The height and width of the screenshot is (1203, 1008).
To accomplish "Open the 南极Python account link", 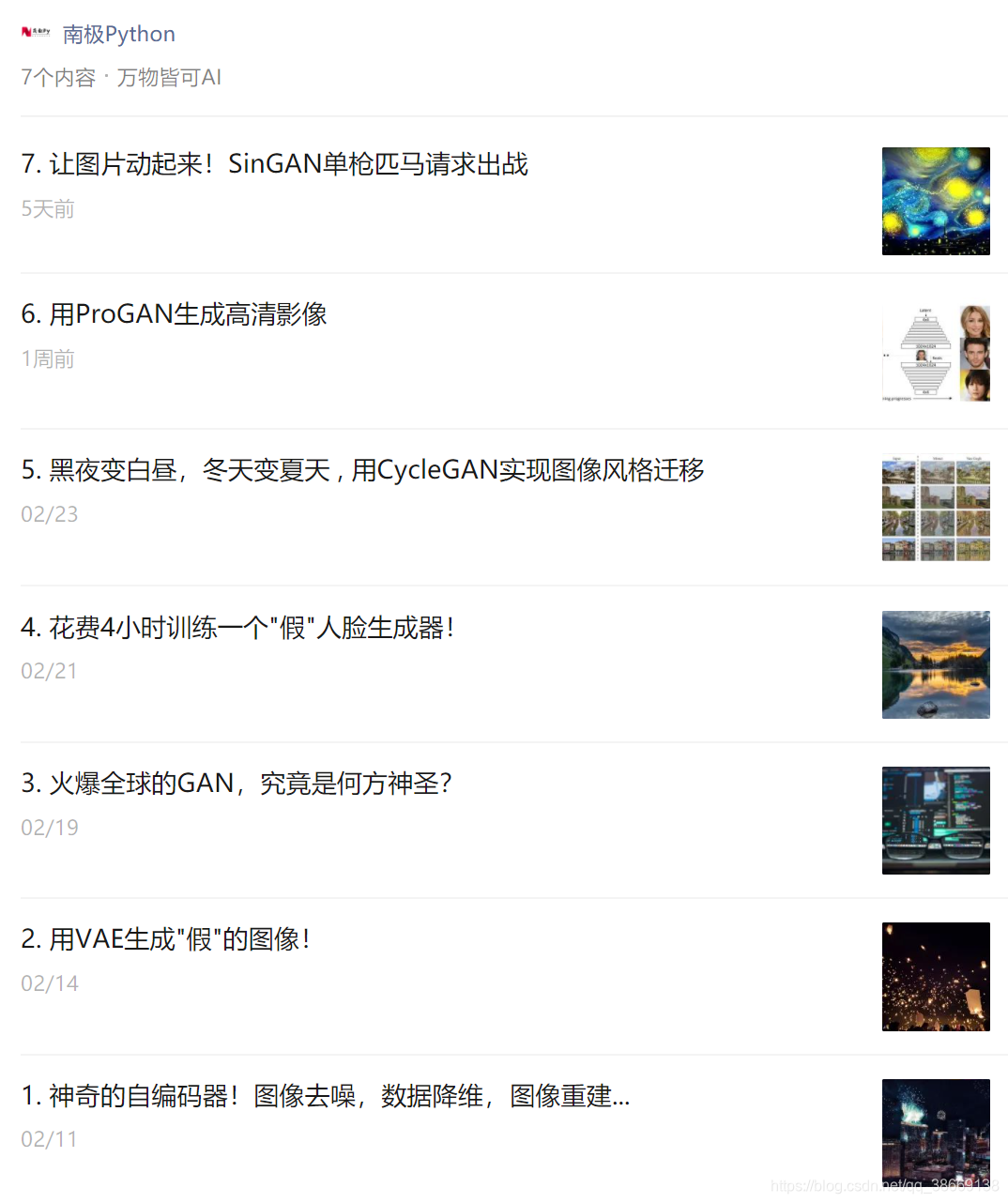I will (x=118, y=34).
